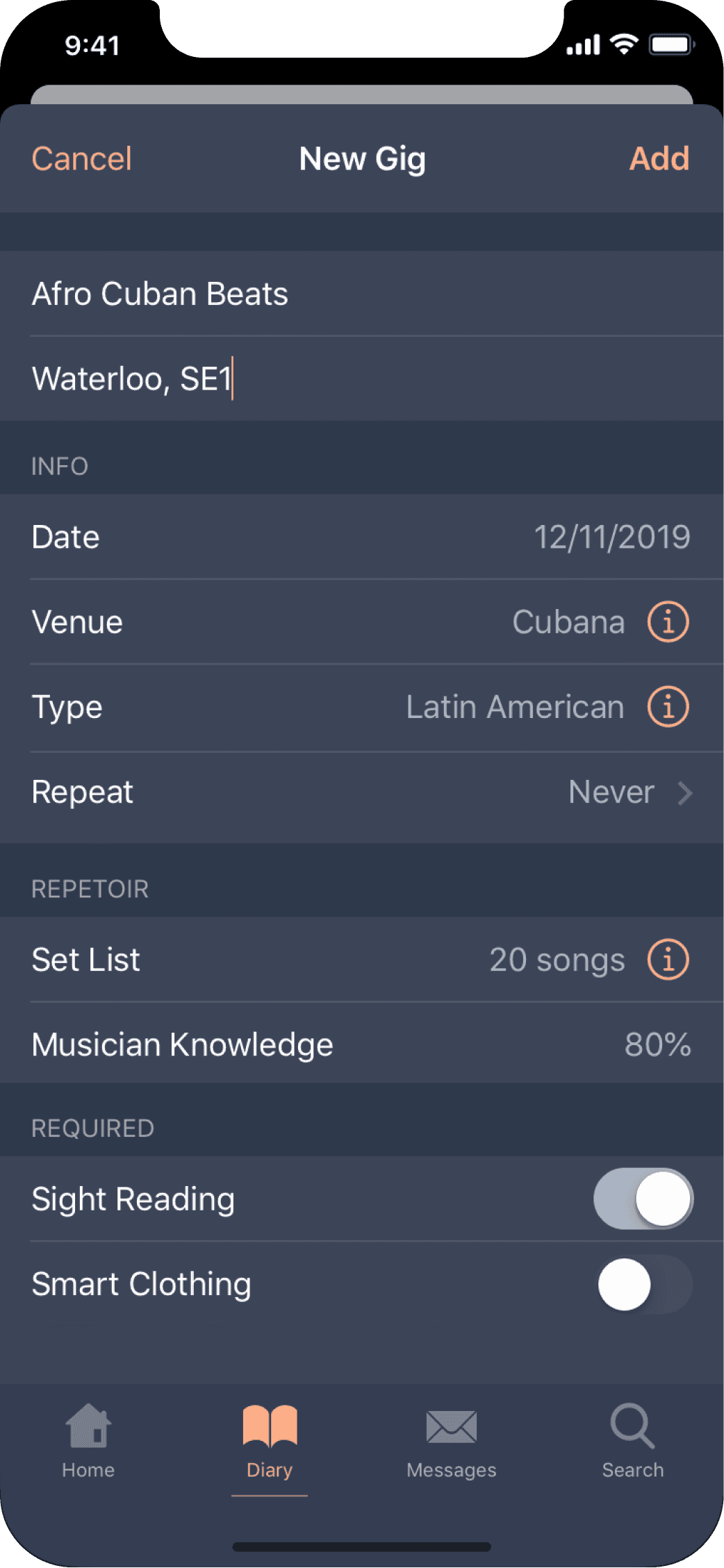Switch to the Search tab
Screen dimensions: 724x1568
pos(632,1442)
